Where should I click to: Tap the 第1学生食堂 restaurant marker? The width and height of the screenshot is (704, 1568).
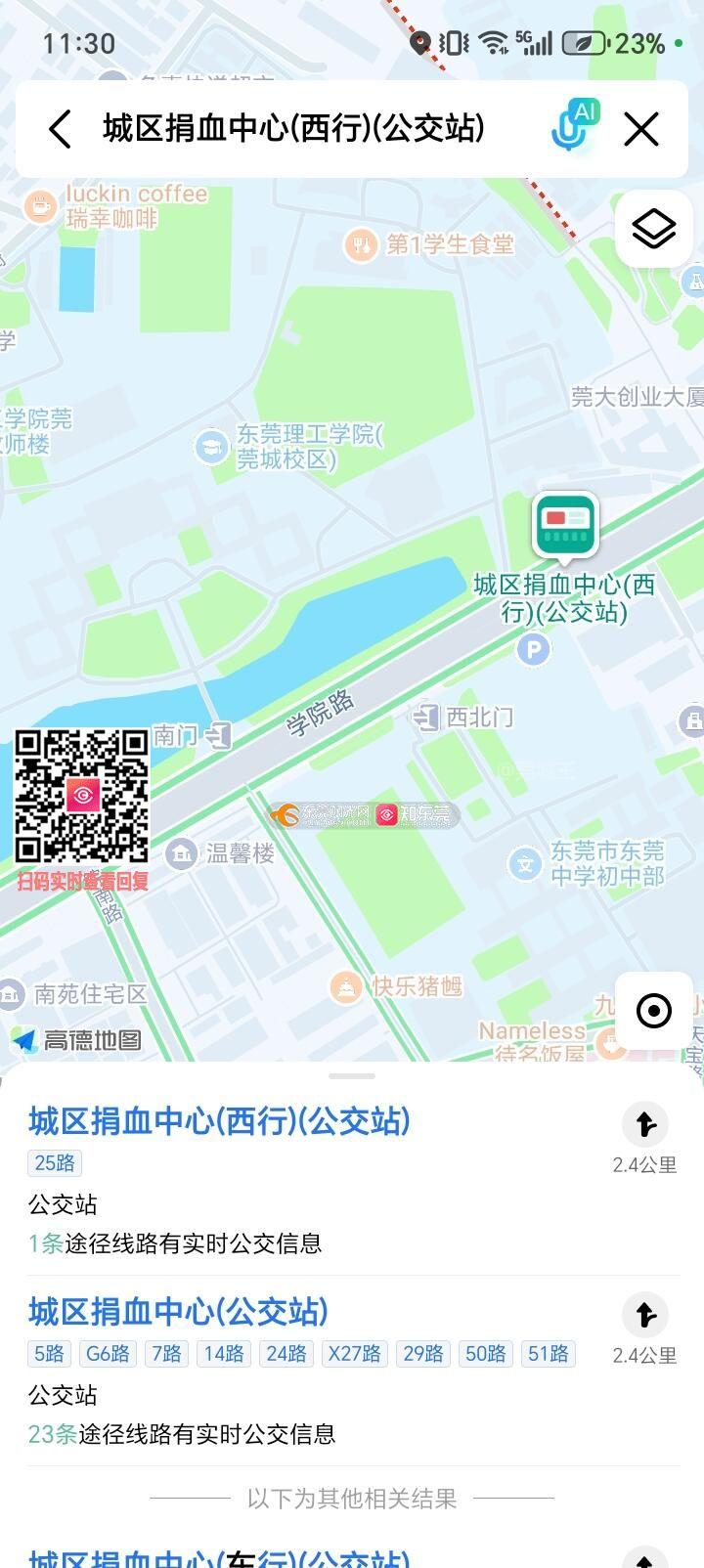pyautogui.click(x=361, y=244)
